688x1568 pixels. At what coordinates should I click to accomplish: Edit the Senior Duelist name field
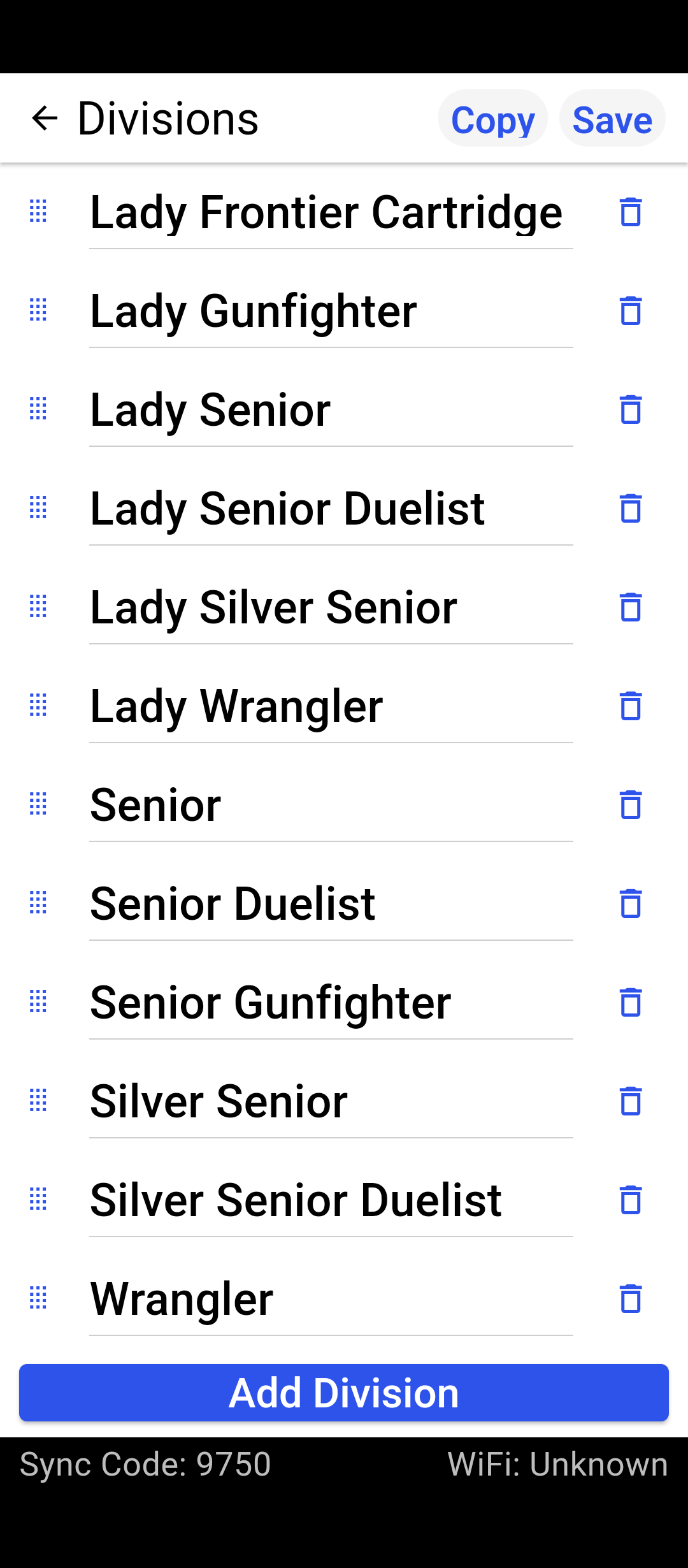point(330,904)
